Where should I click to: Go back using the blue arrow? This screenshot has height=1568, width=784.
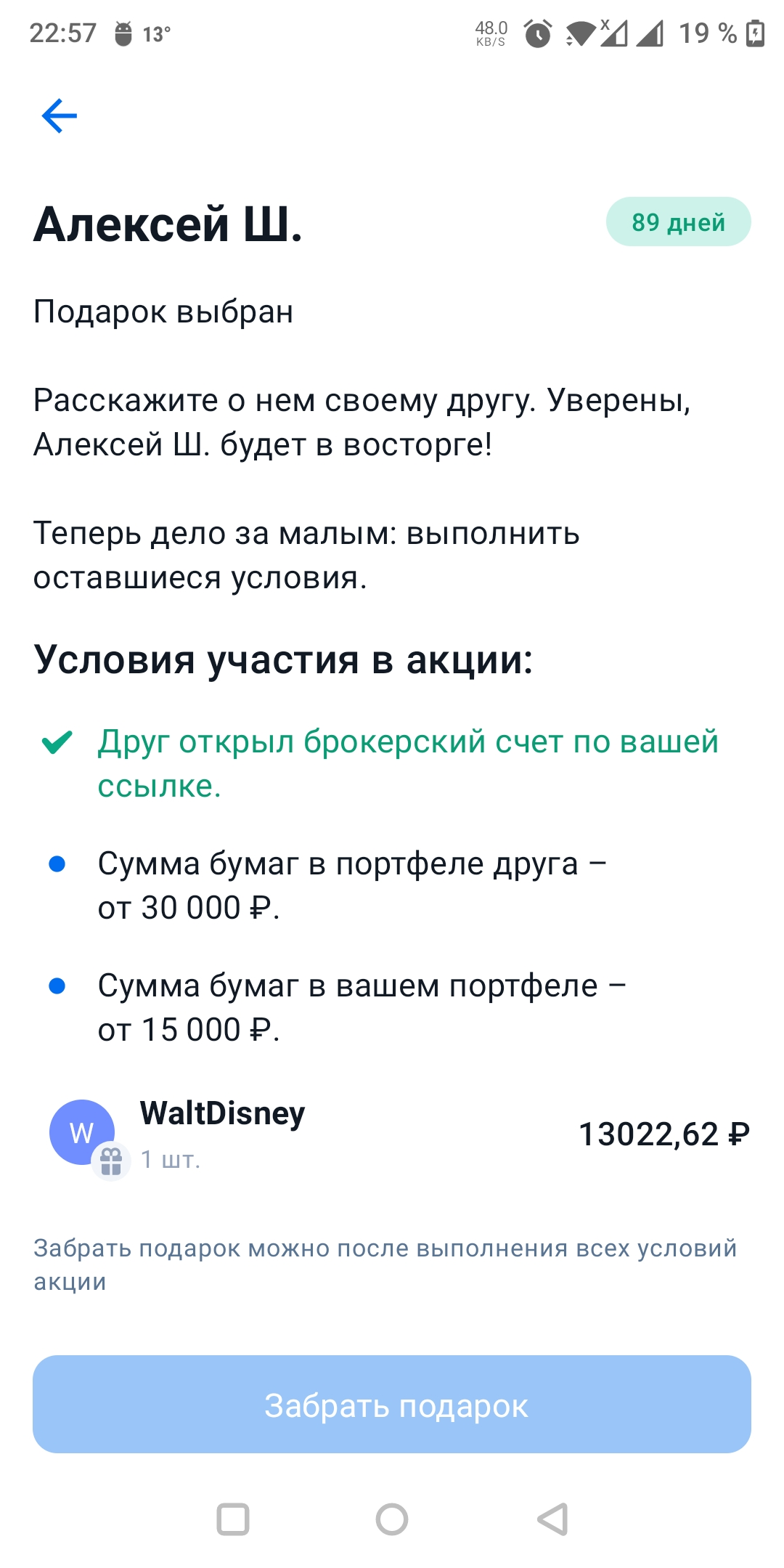(x=60, y=116)
